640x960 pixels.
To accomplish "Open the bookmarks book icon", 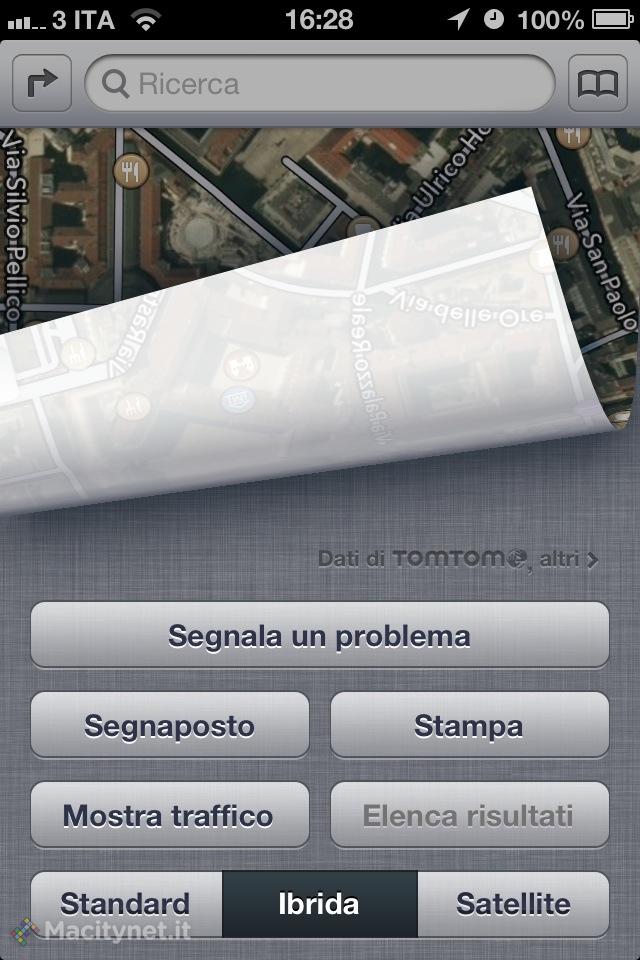I will point(598,83).
